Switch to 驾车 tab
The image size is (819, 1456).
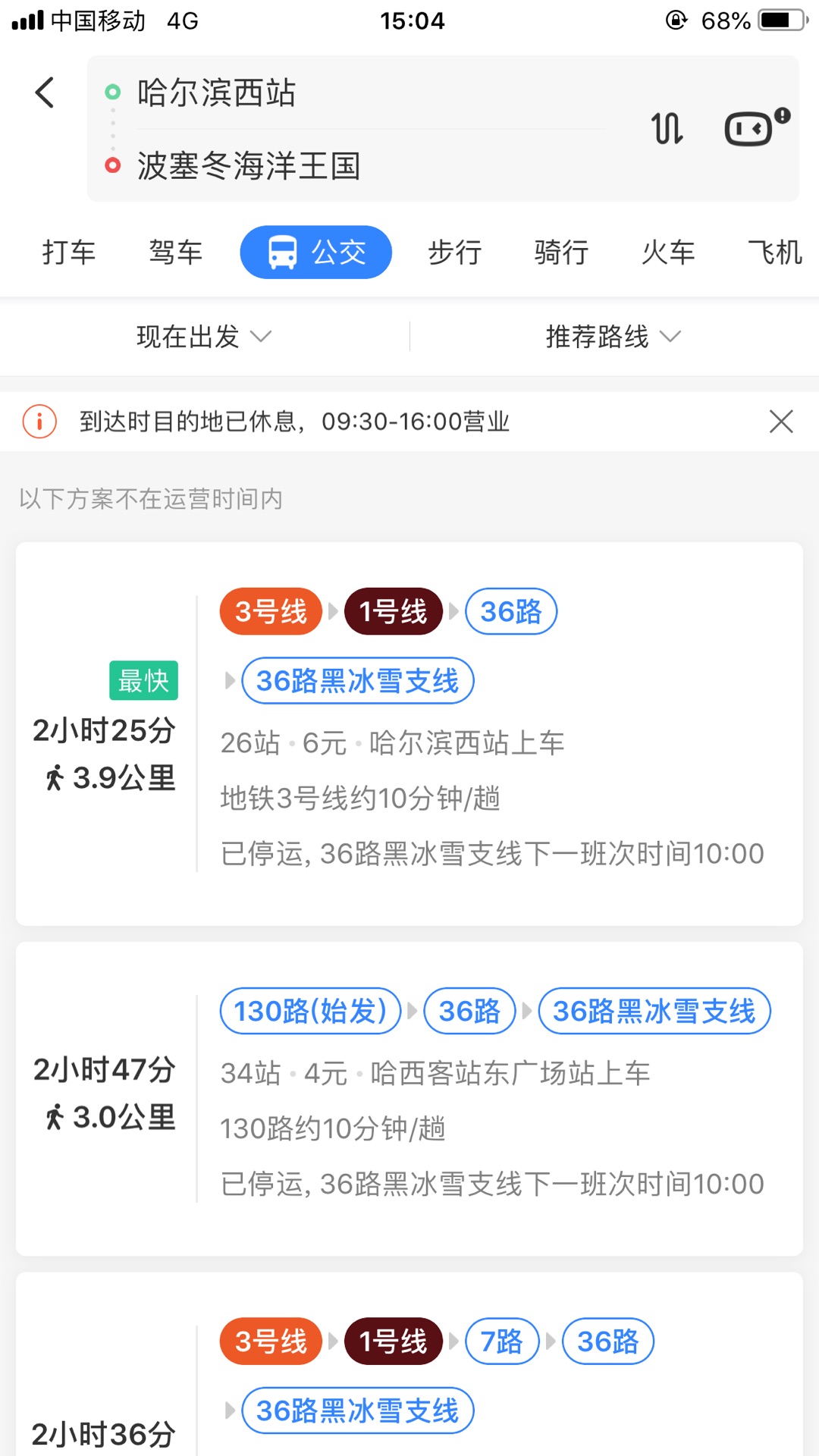[x=176, y=252]
